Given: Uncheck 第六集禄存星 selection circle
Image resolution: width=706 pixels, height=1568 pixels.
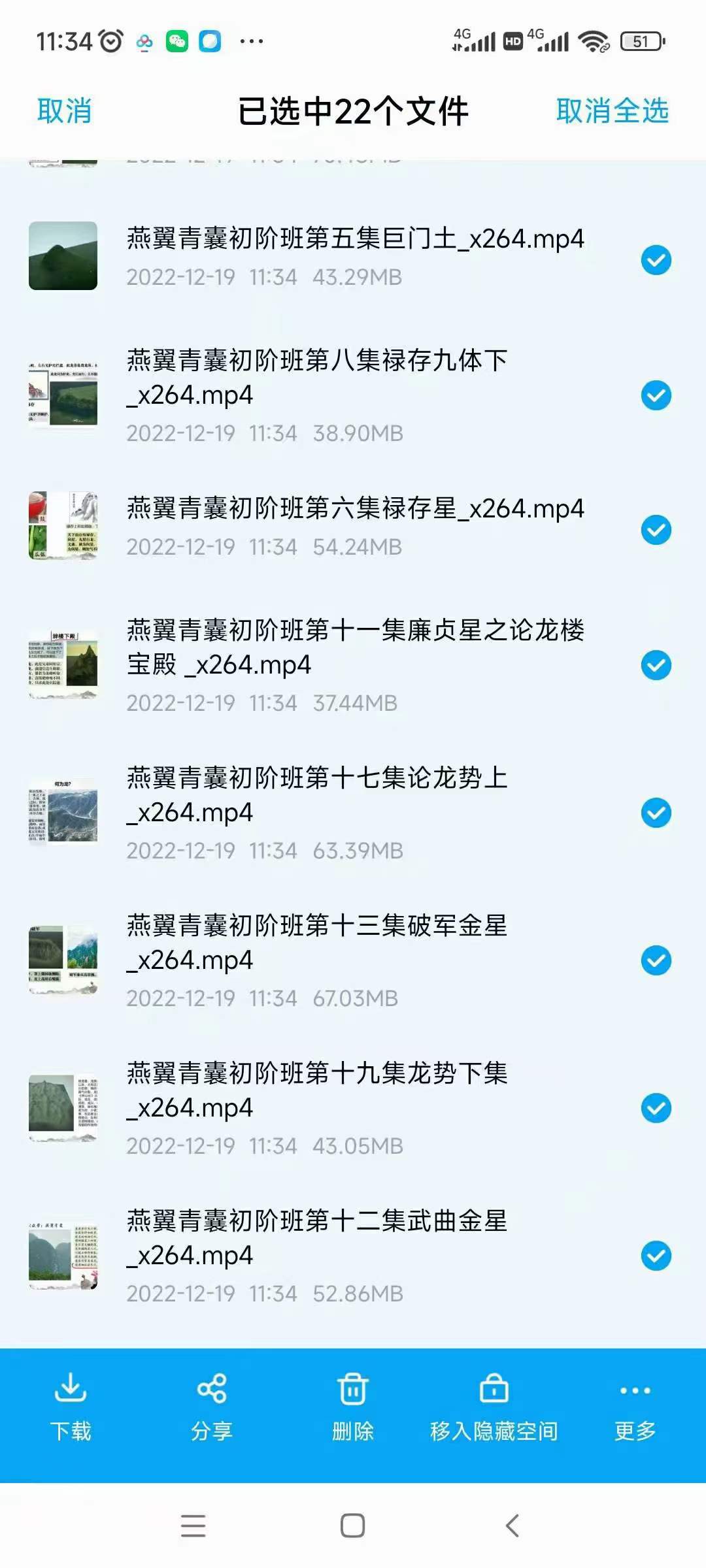Looking at the screenshot, I should tap(656, 531).
